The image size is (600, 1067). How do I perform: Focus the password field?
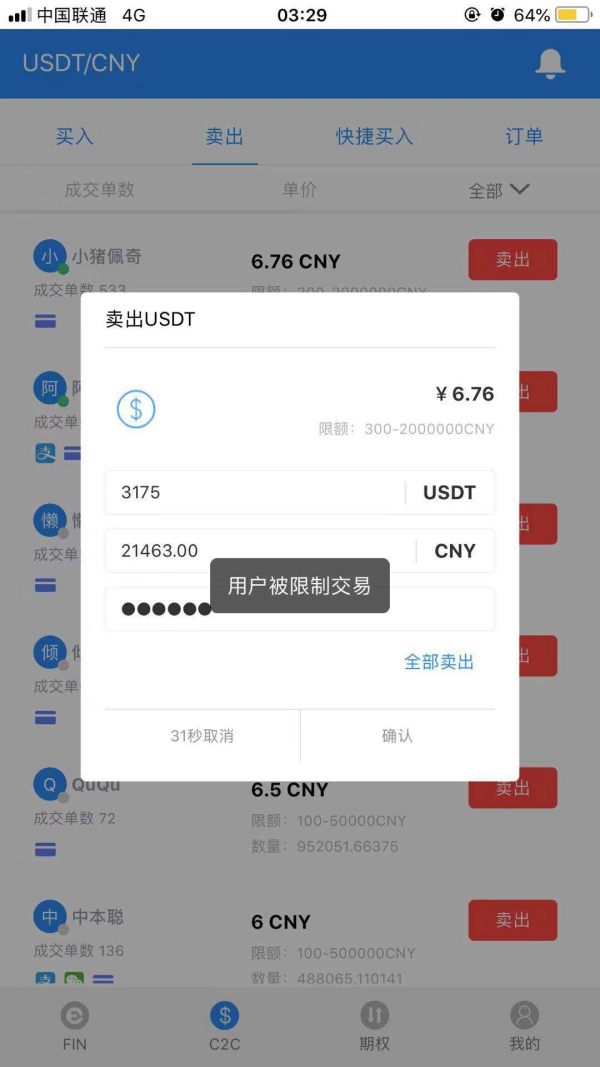click(300, 609)
